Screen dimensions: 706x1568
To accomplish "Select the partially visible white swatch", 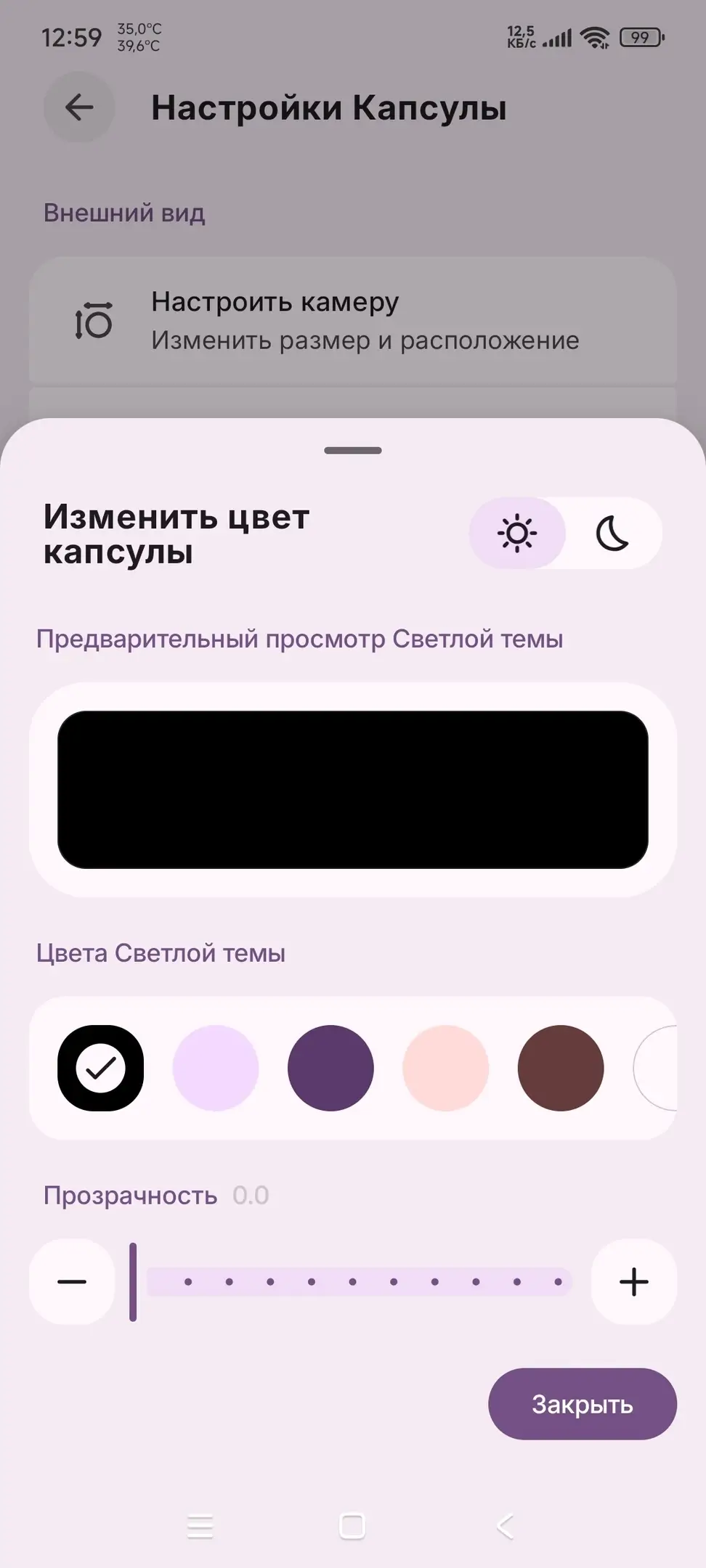I will click(x=659, y=1068).
